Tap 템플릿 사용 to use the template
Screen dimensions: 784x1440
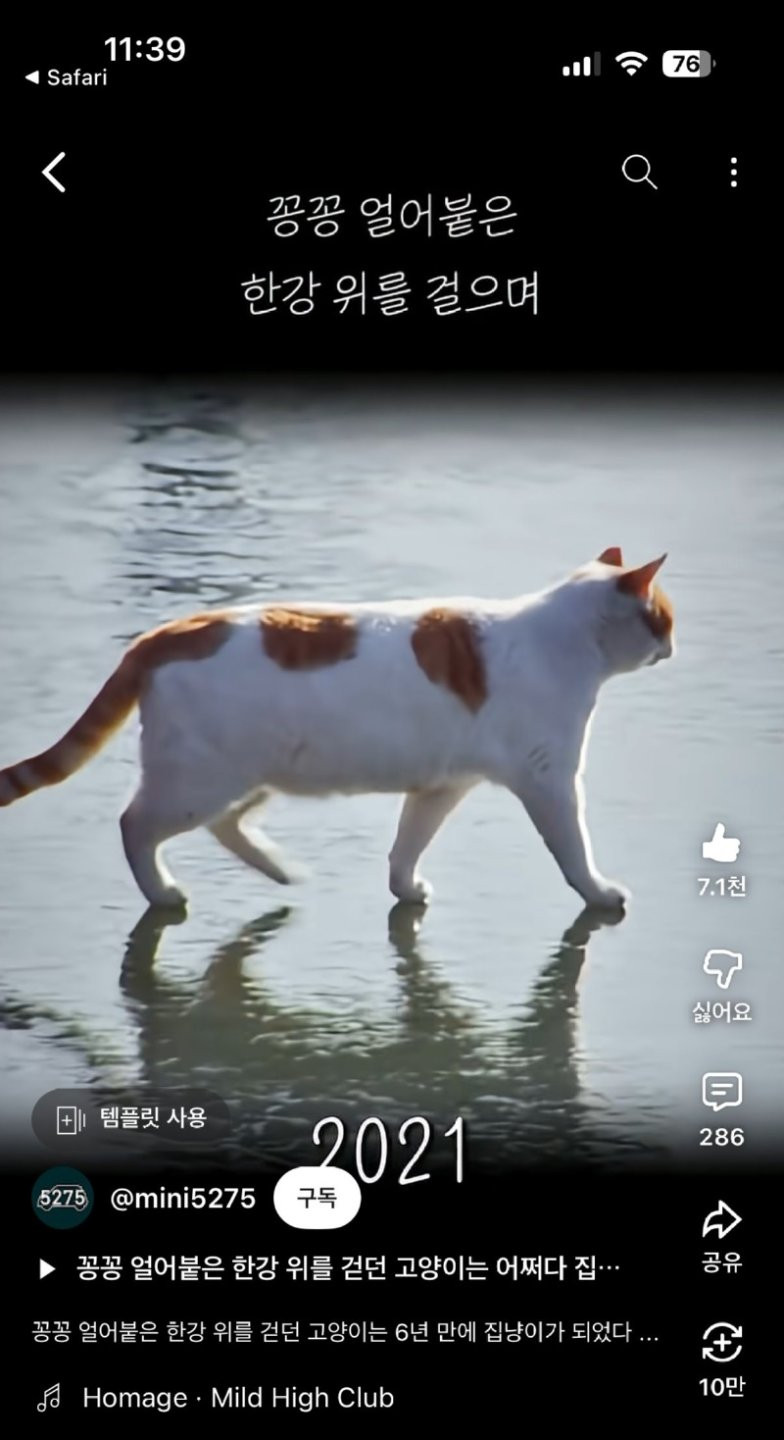(131, 1119)
